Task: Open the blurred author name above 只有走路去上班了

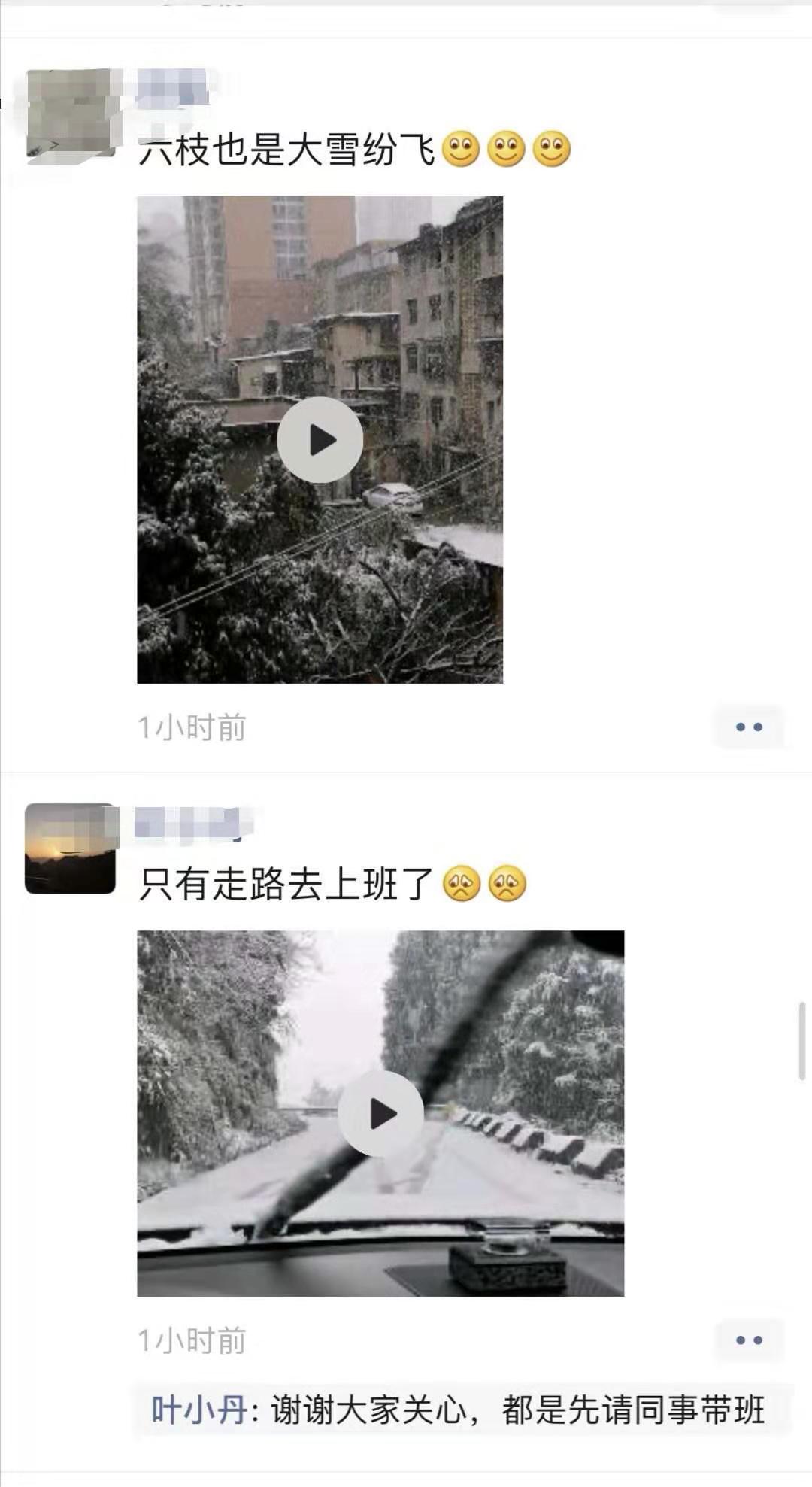Action: click(192, 823)
